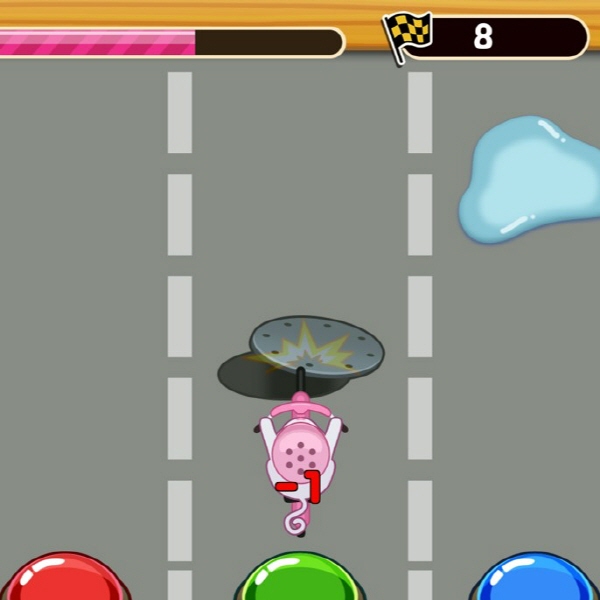The width and height of the screenshot is (600, 600).
Task: Hit the green button
Action: pos(299,581)
